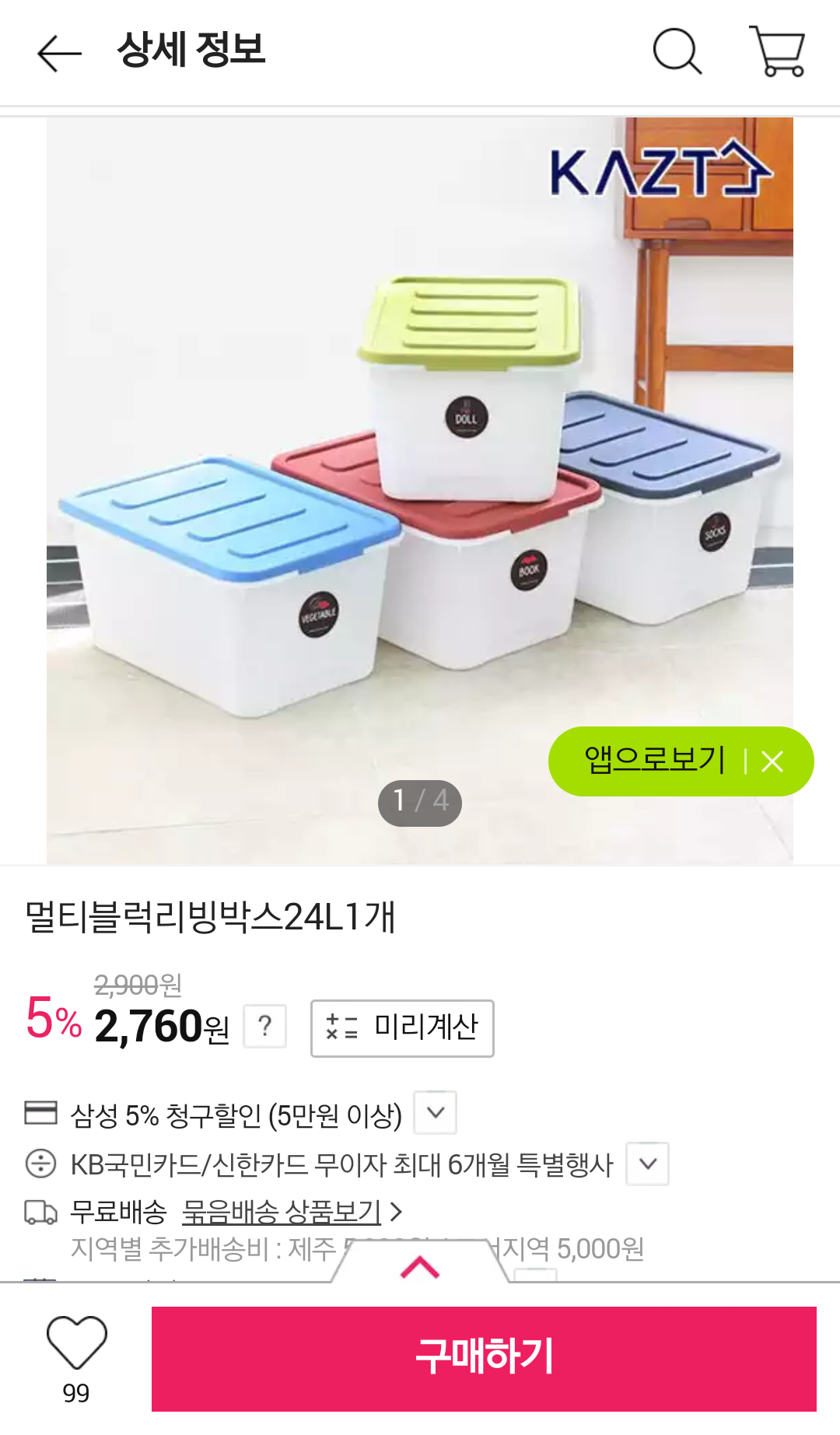Go back from the 상세 정보 page
Screen dimensions: 840x1435
(x=59, y=53)
